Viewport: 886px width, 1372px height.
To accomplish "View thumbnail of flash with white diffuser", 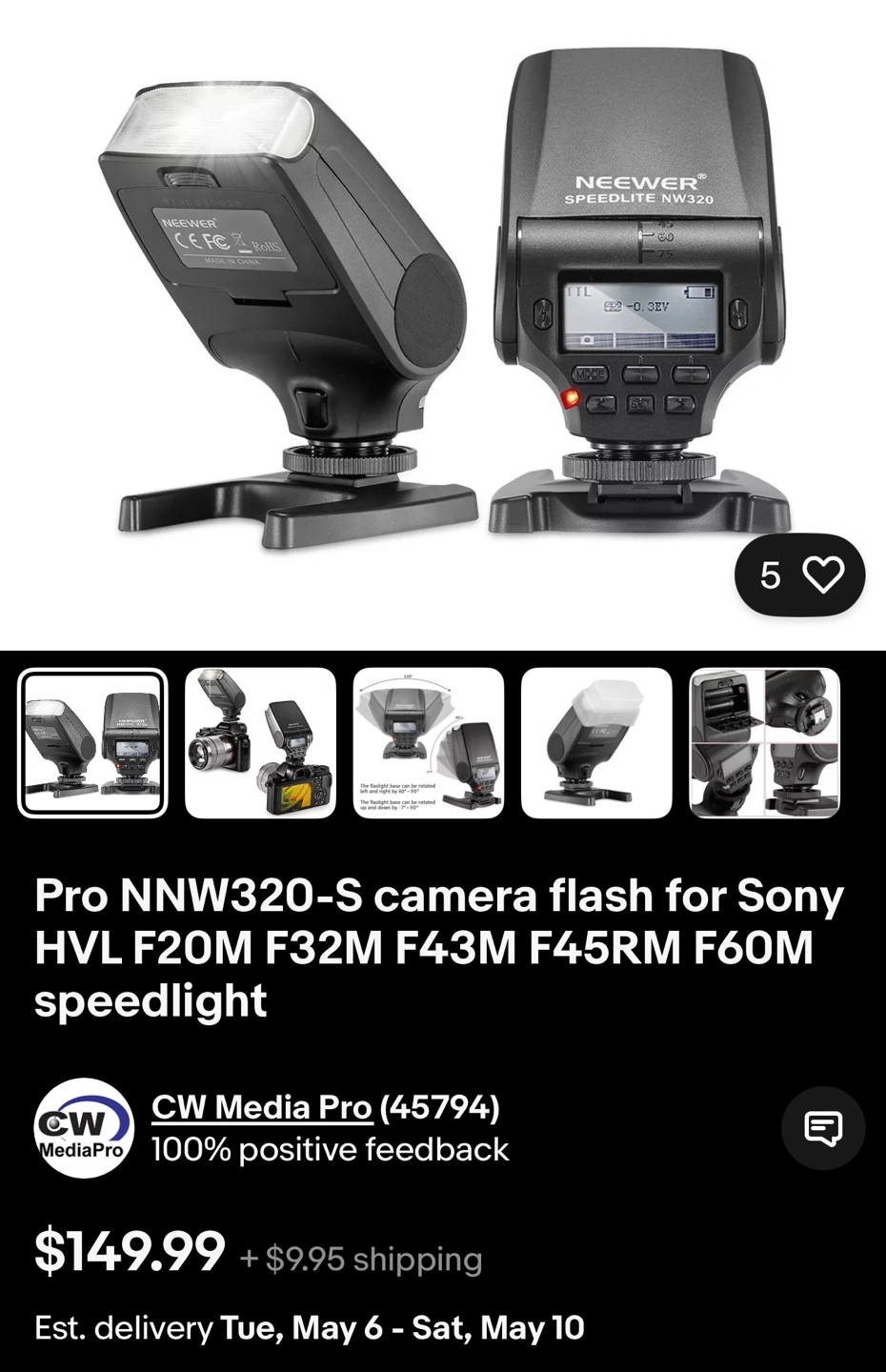I will pos(596,743).
